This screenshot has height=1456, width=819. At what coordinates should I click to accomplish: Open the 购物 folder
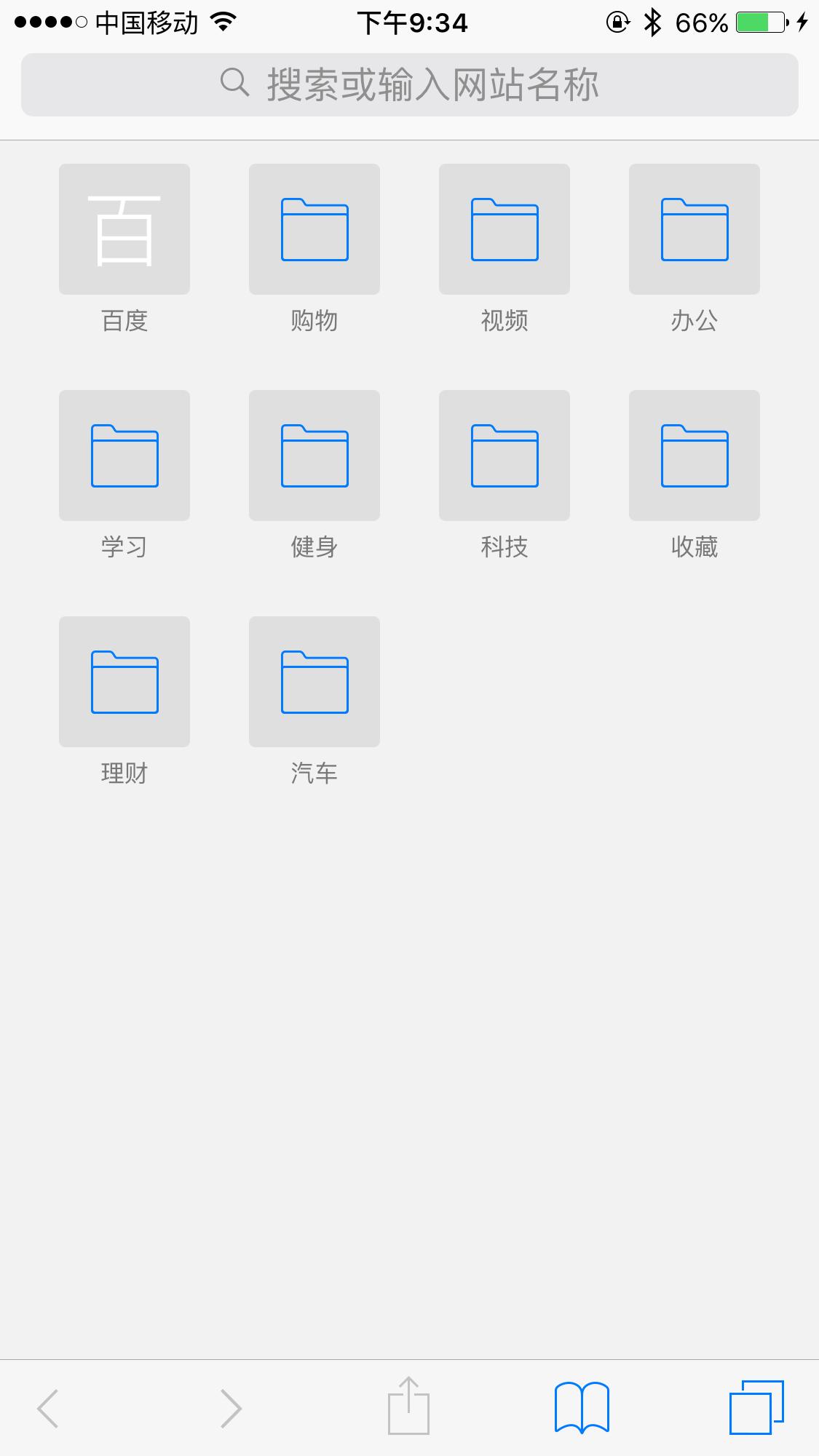click(314, 229)
